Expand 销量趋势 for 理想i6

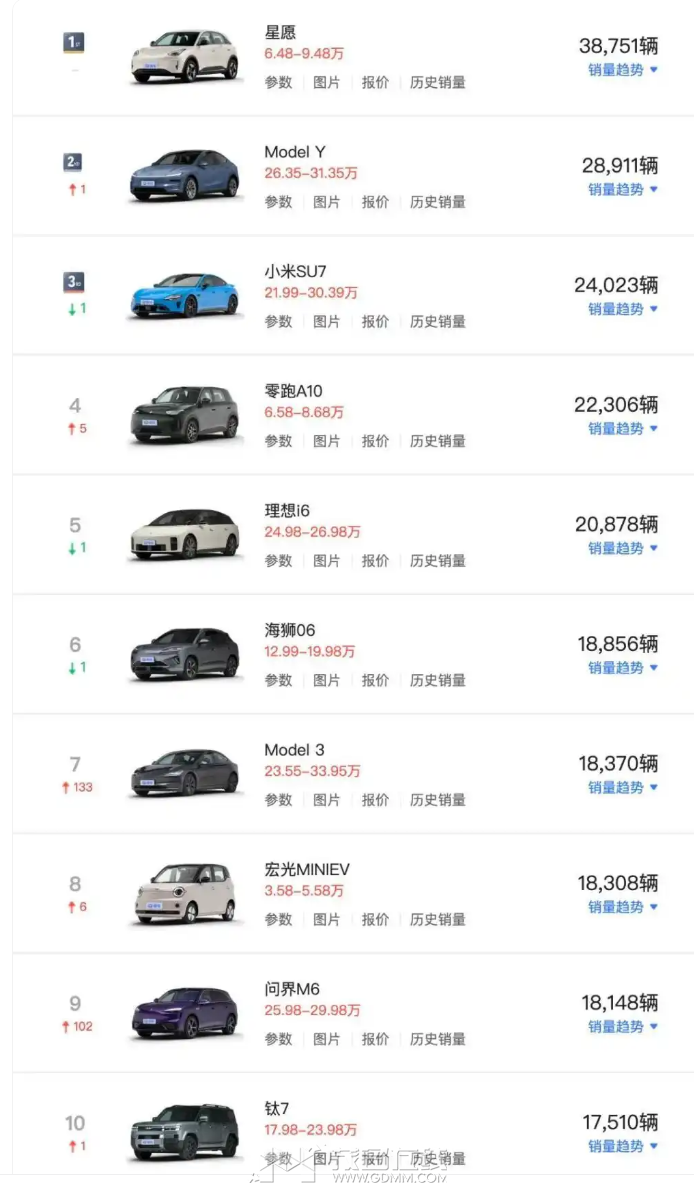(x=623, y=549)
